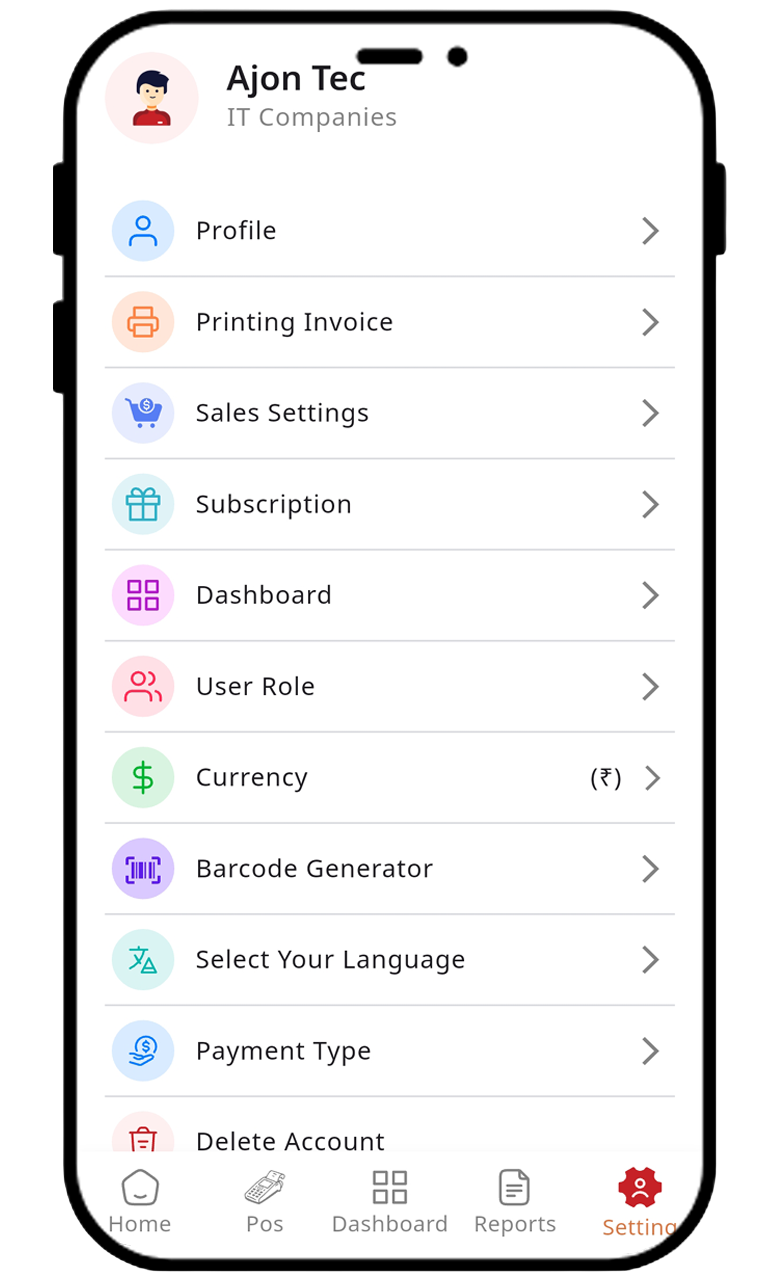Open Printing Invoice settings
Image resolution: width=782 pixels, height=1280 pixels.
tap(389, 322)
